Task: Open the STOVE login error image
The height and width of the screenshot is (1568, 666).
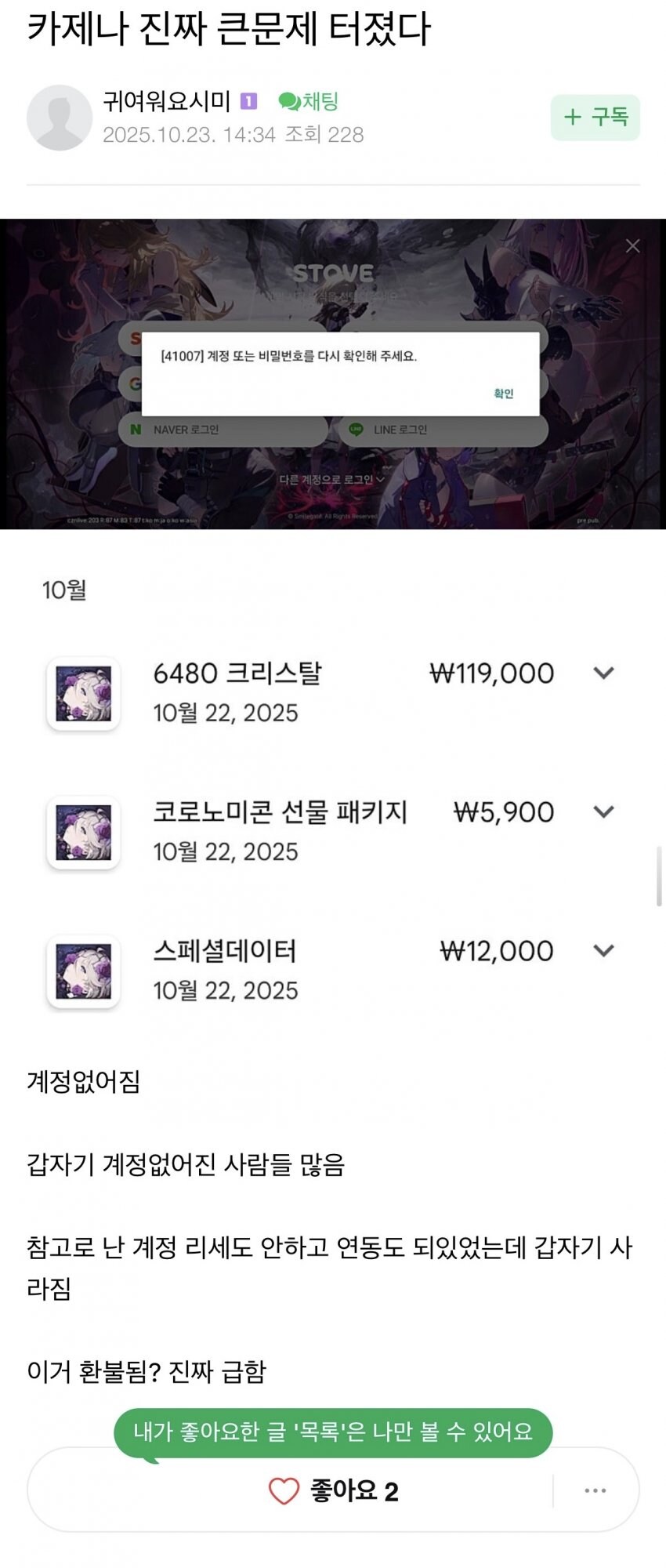Action: 333,373
